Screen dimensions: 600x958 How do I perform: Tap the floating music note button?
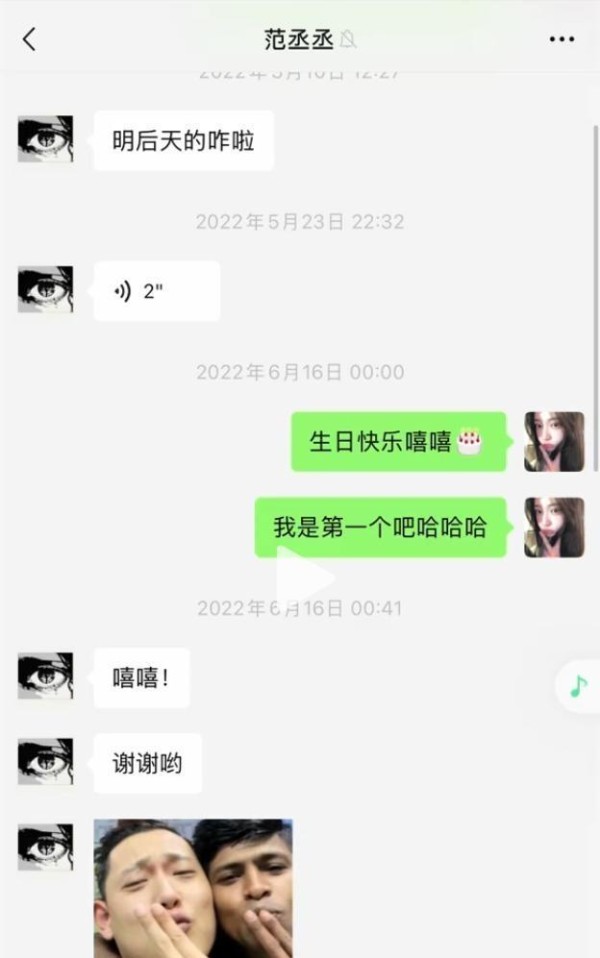point(578,686)
